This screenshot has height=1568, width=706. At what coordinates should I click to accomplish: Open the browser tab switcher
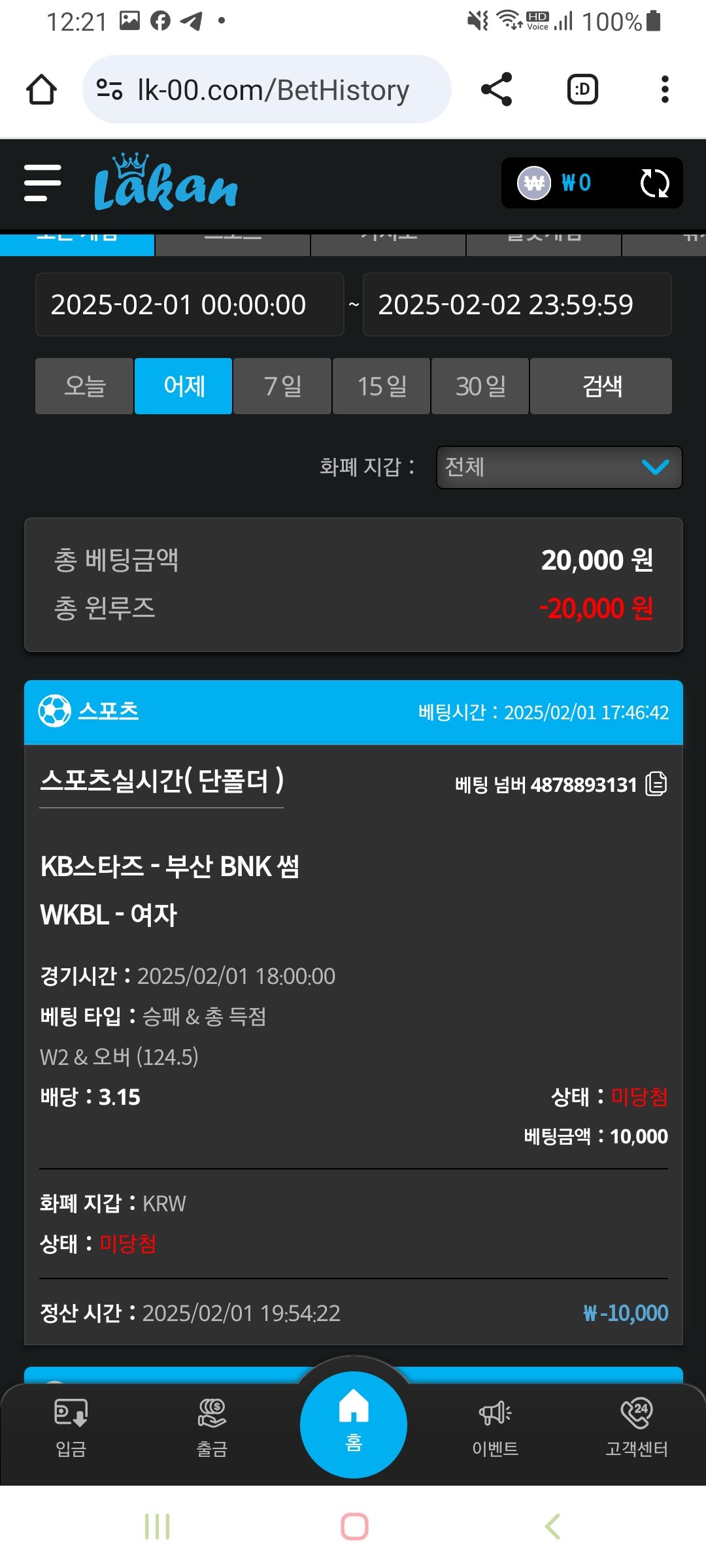(582, 90)
